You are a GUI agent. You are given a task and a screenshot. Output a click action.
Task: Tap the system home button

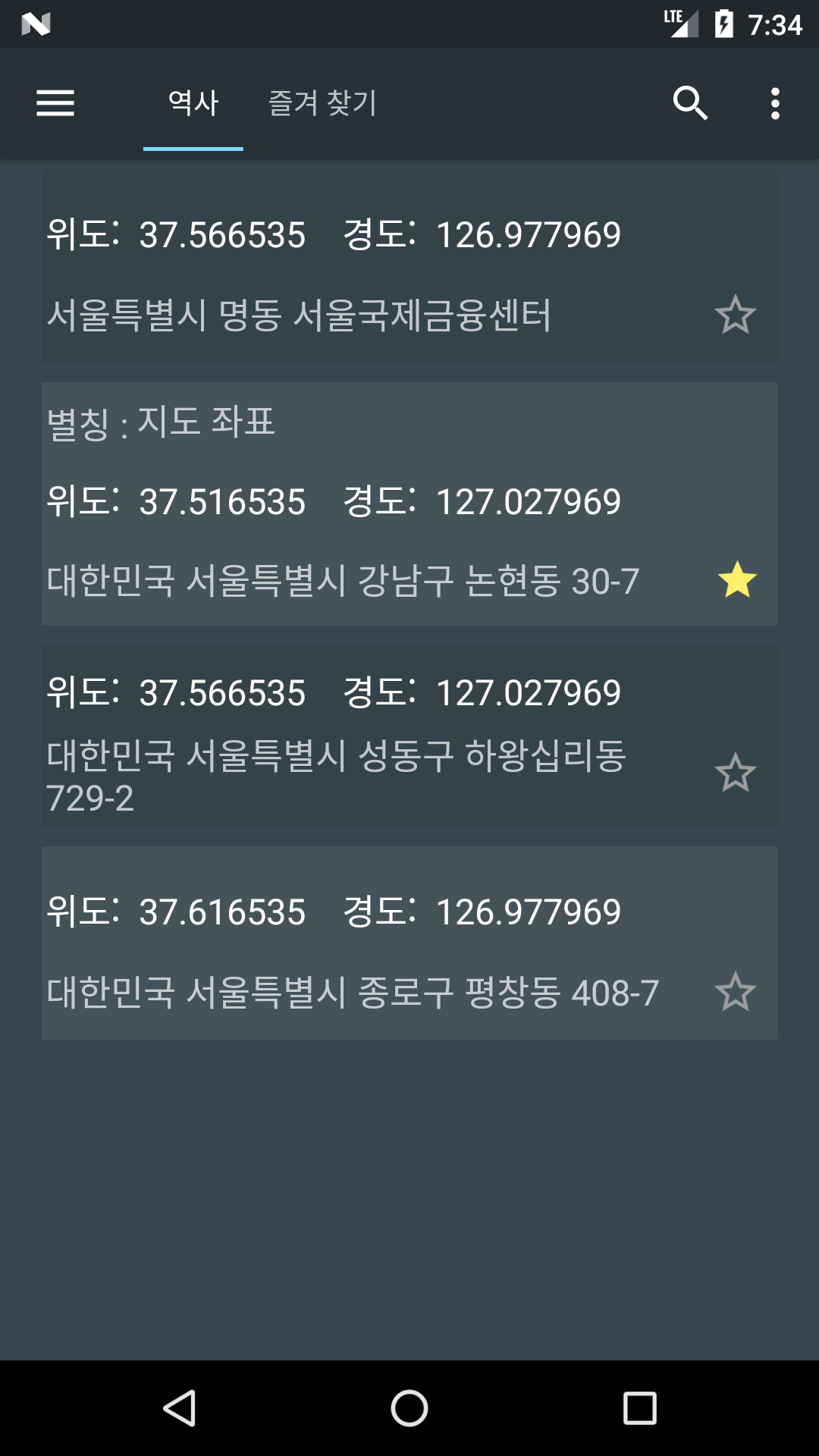click(x=409, y=1408)
